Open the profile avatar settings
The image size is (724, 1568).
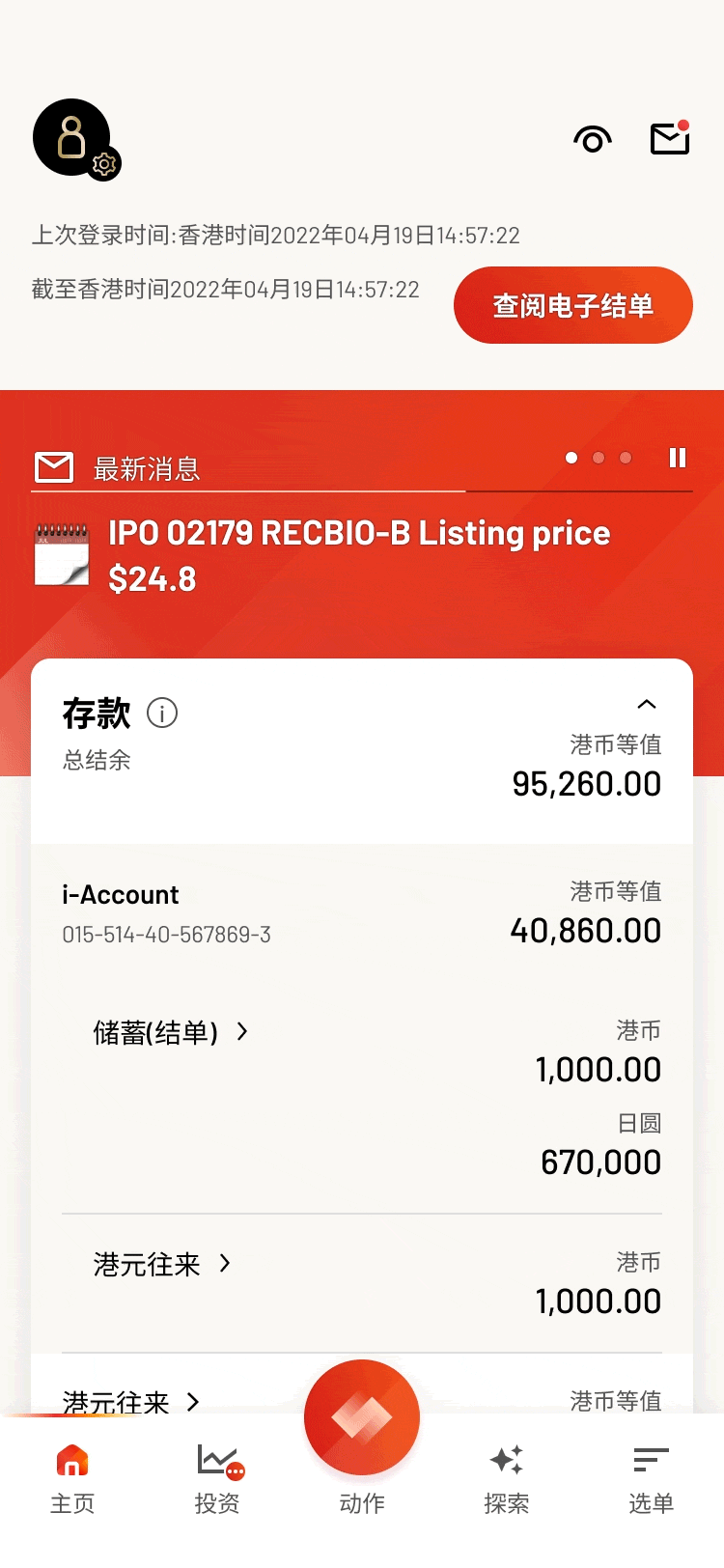pos(75,139)
